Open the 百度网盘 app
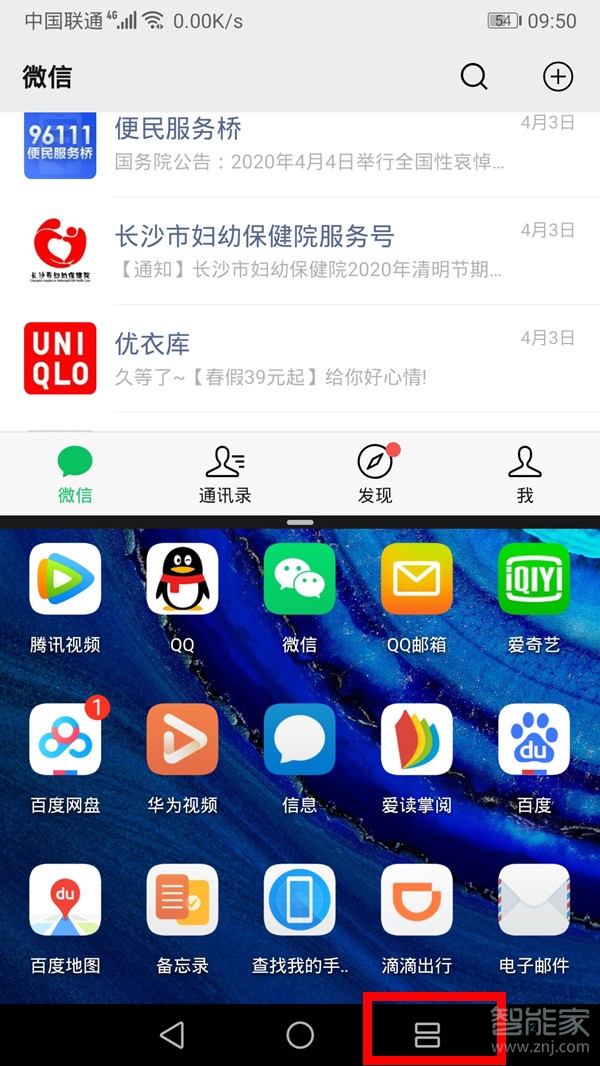This screenshot has height=1066, width=600. click(65, 740)
